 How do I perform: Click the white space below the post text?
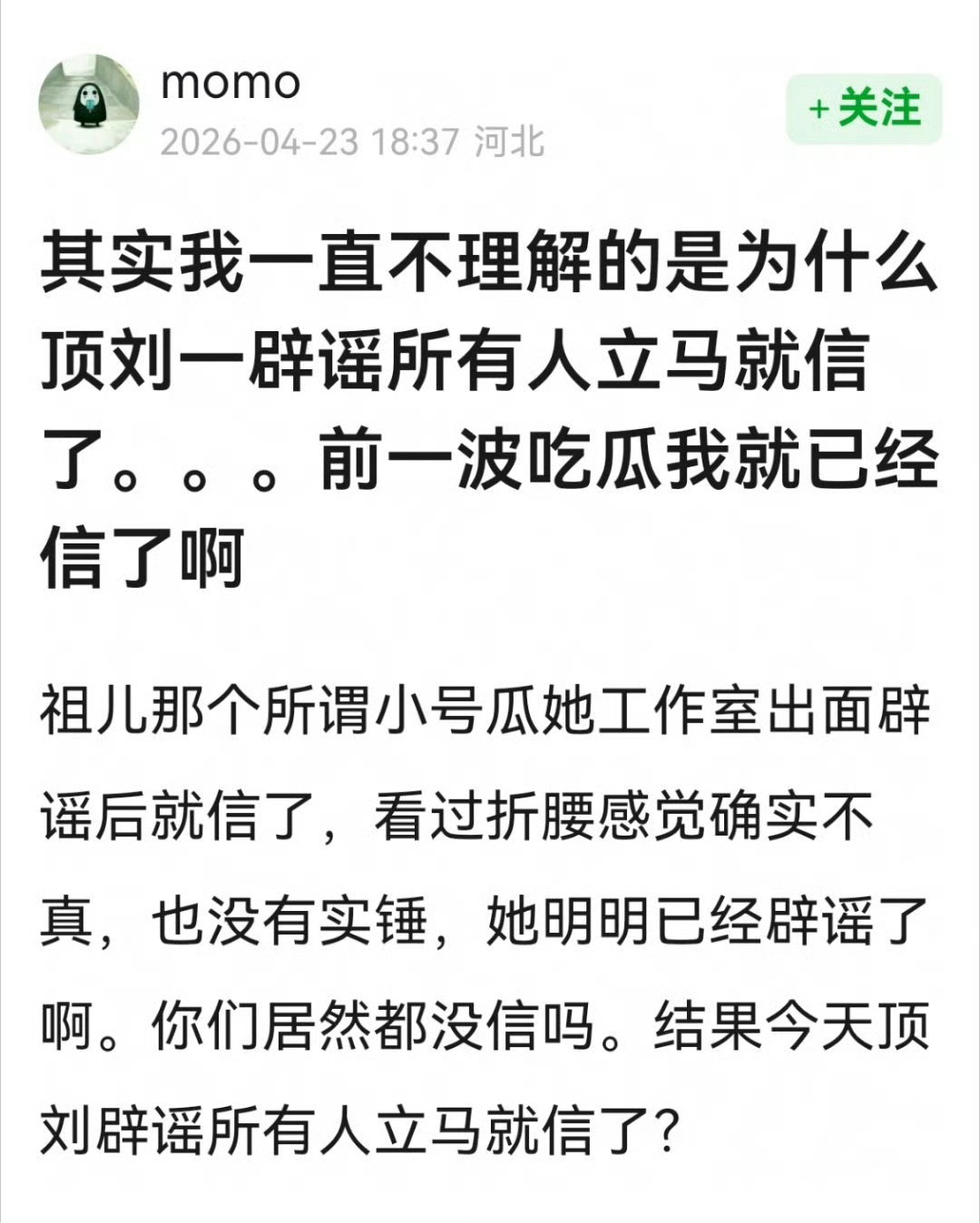[x=490, y=1198]
